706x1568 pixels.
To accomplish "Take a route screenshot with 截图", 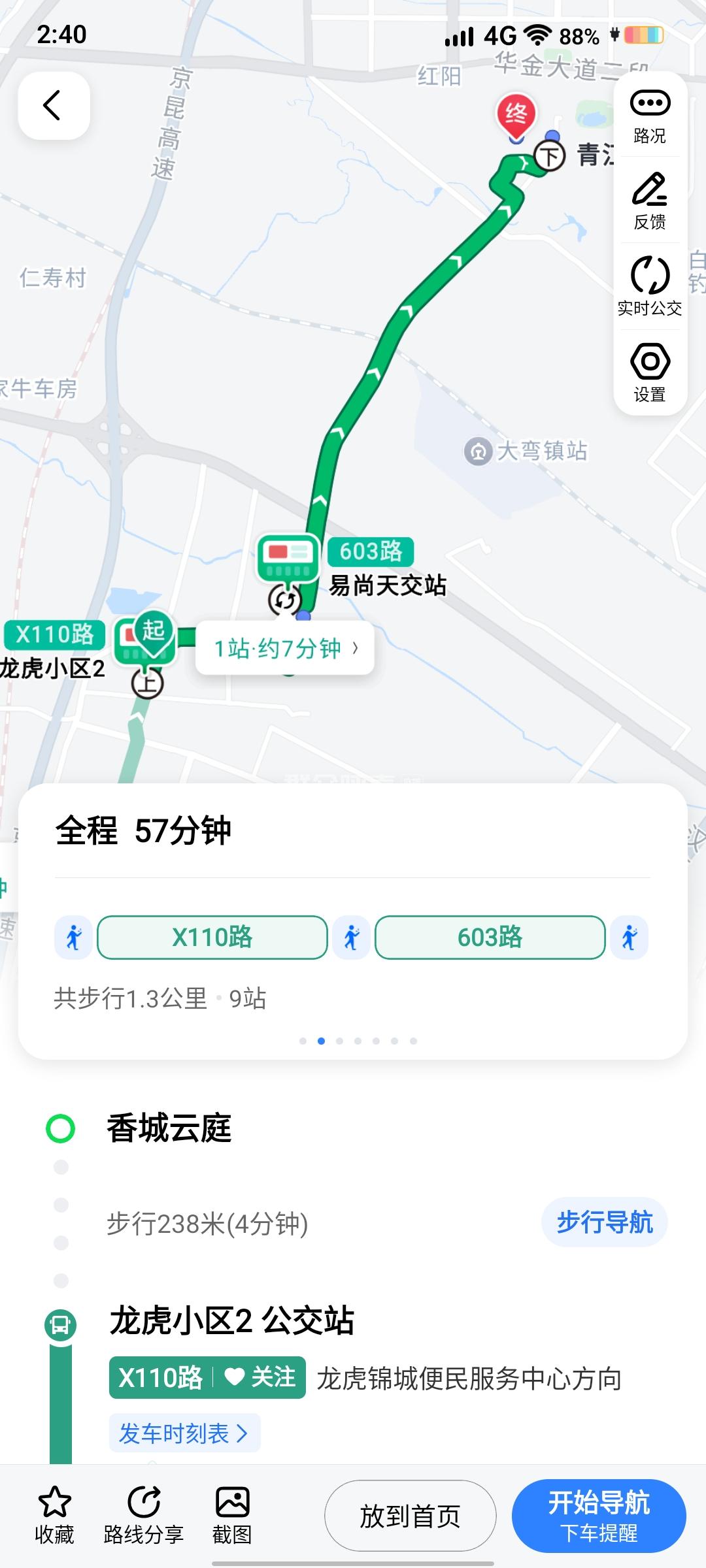I will (x=232, y=1515).
